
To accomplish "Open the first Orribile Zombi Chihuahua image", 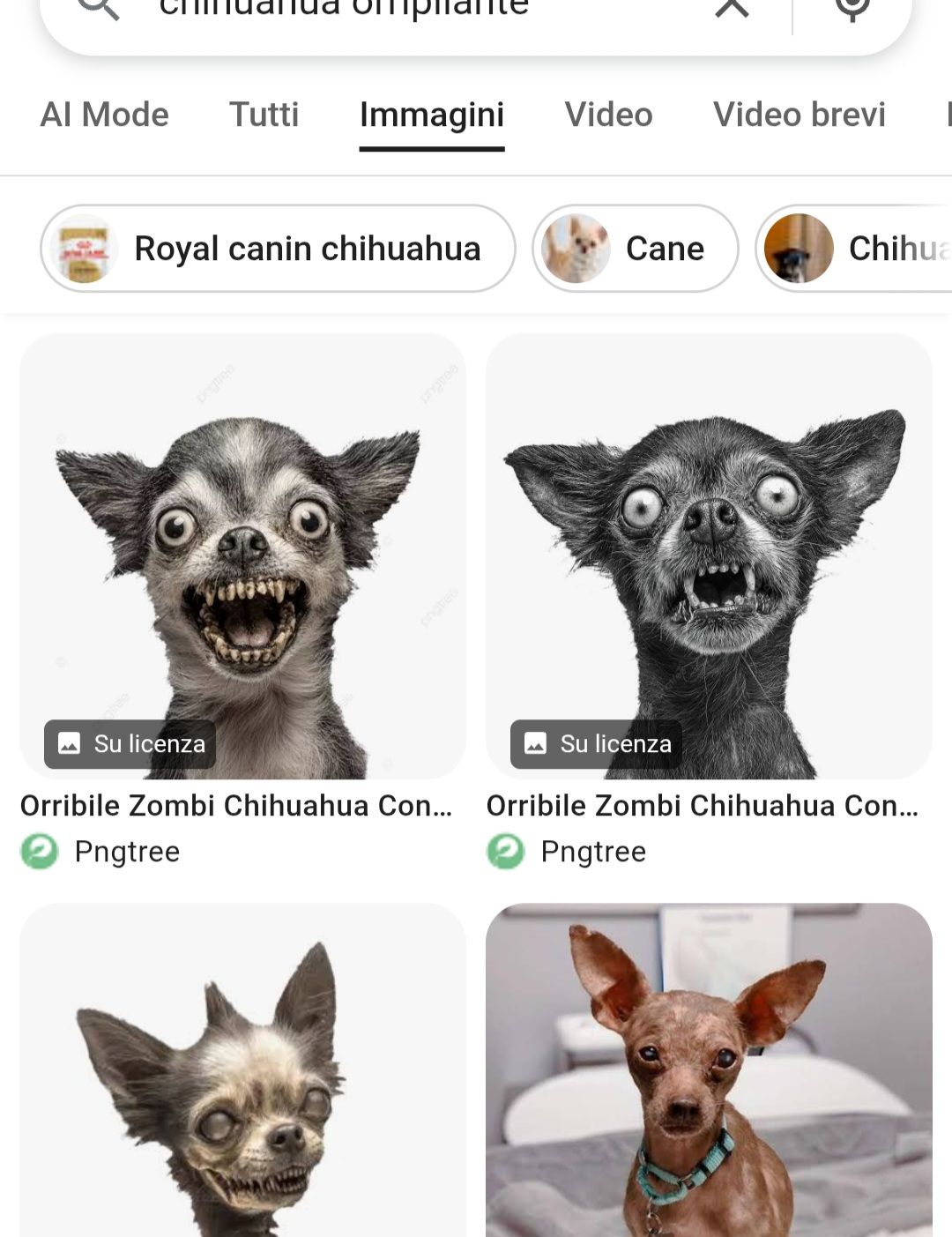I will (242, 555).
